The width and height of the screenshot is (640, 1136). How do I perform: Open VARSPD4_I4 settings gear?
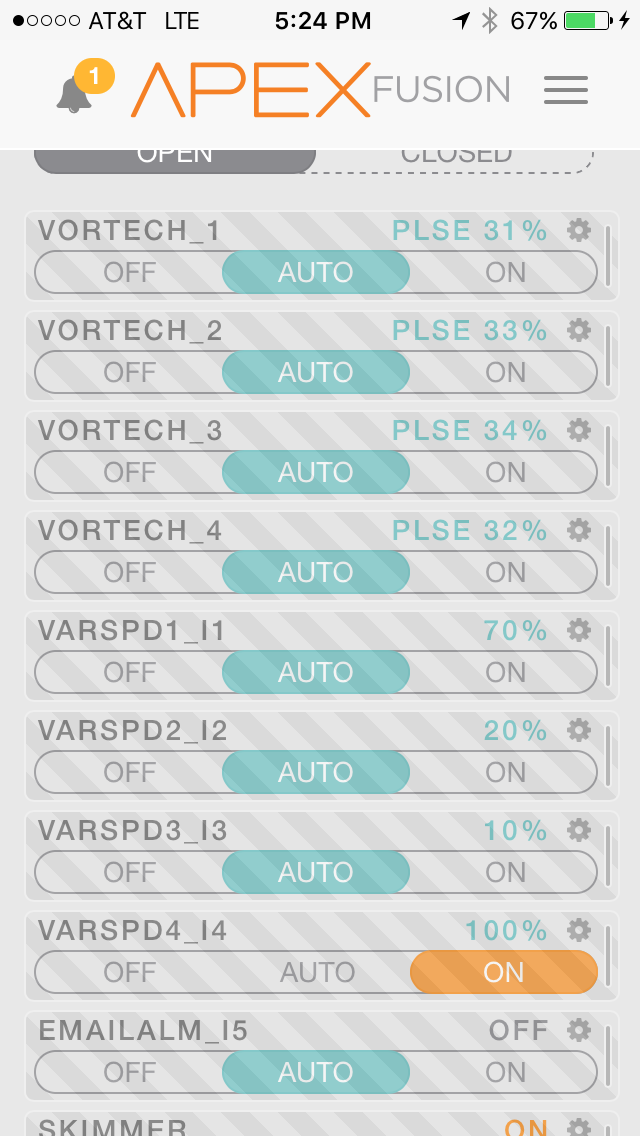pos(578,931)
